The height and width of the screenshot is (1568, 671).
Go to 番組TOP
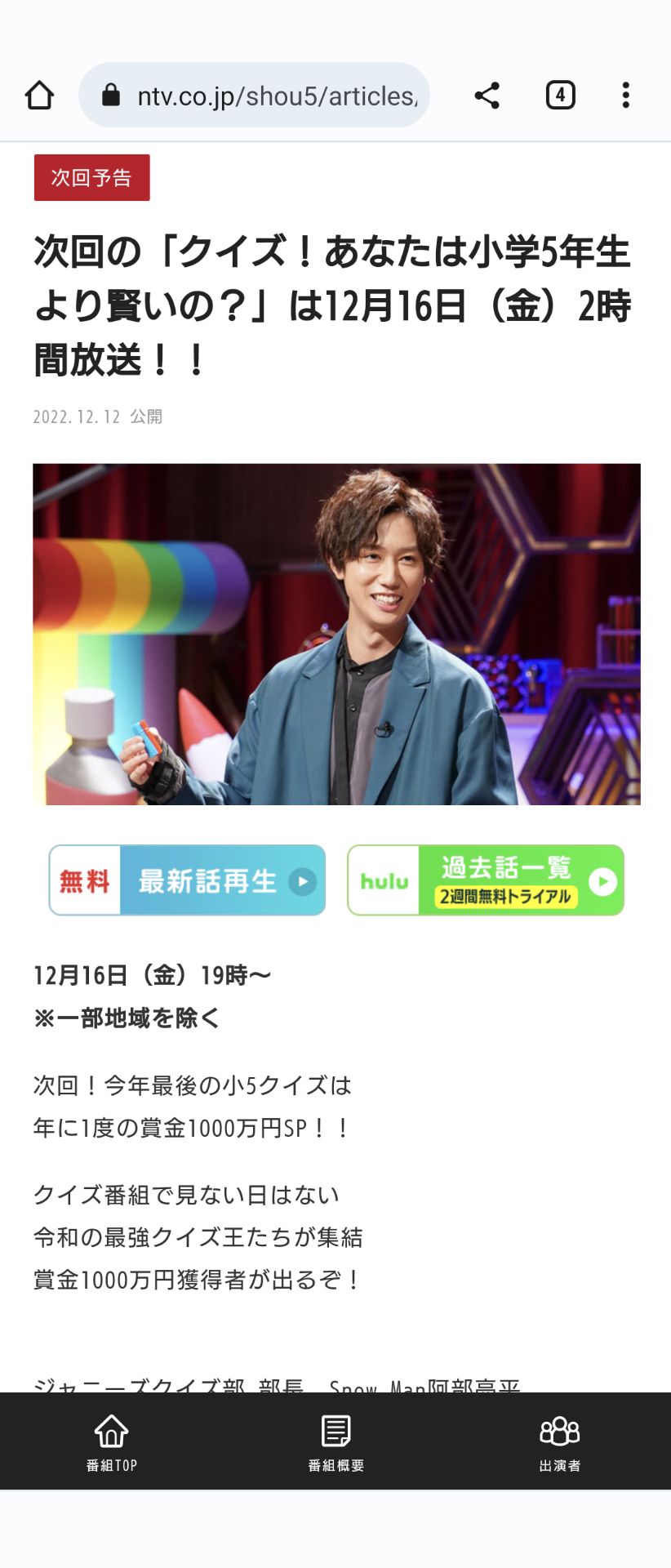pyautogui.click(x=112, y=1442)
